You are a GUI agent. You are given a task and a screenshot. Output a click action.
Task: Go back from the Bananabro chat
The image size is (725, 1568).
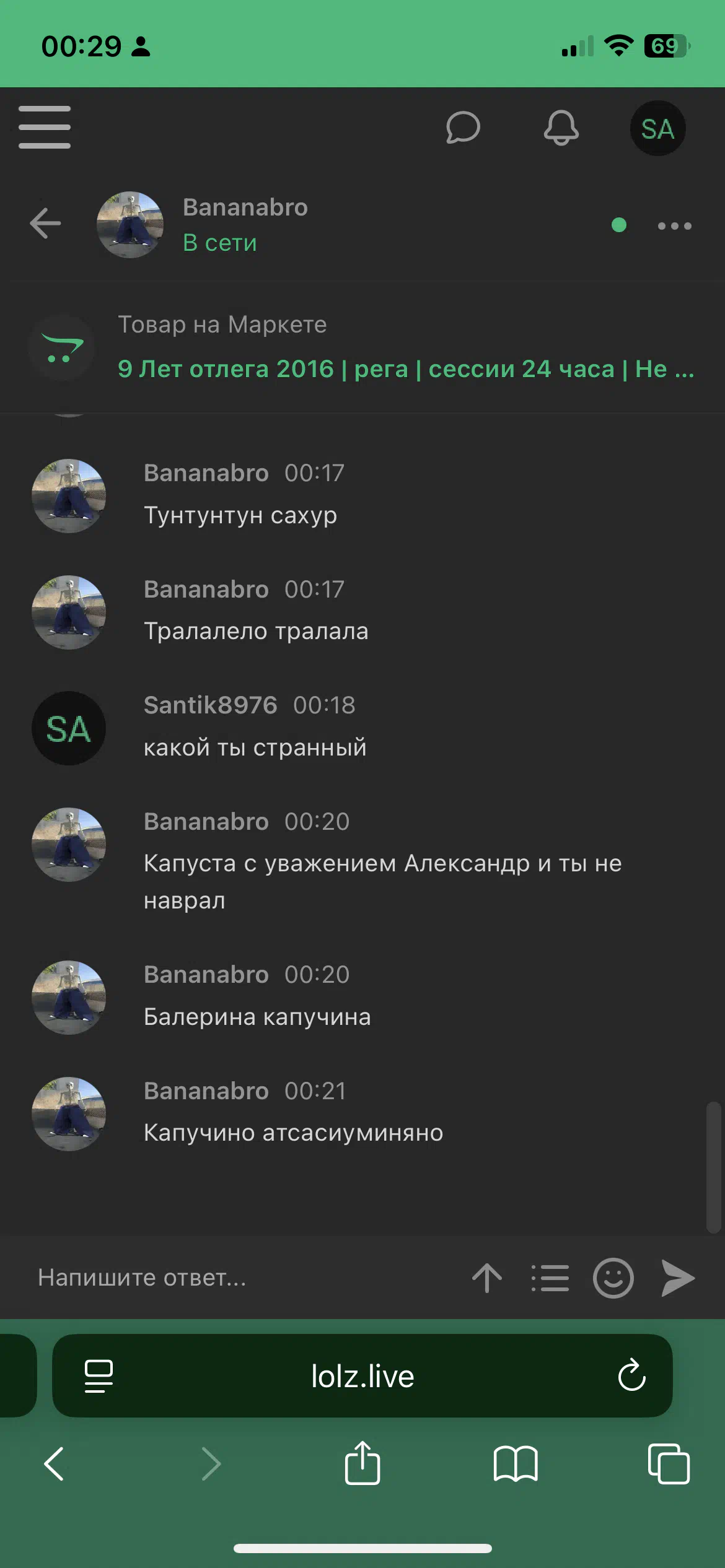click(x=45, y=224)
